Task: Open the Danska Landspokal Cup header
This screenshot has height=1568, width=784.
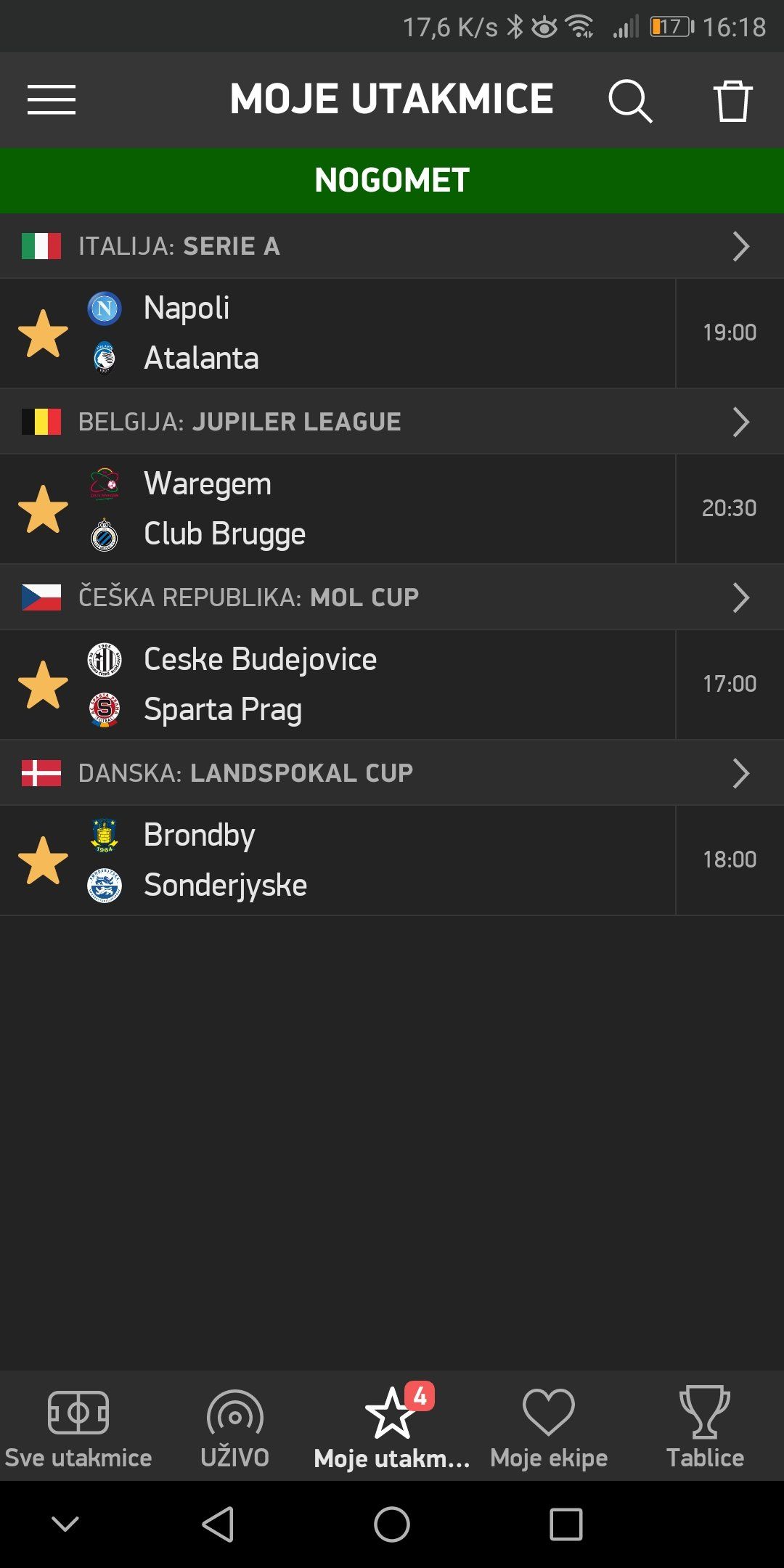Action: click(392, 773)
